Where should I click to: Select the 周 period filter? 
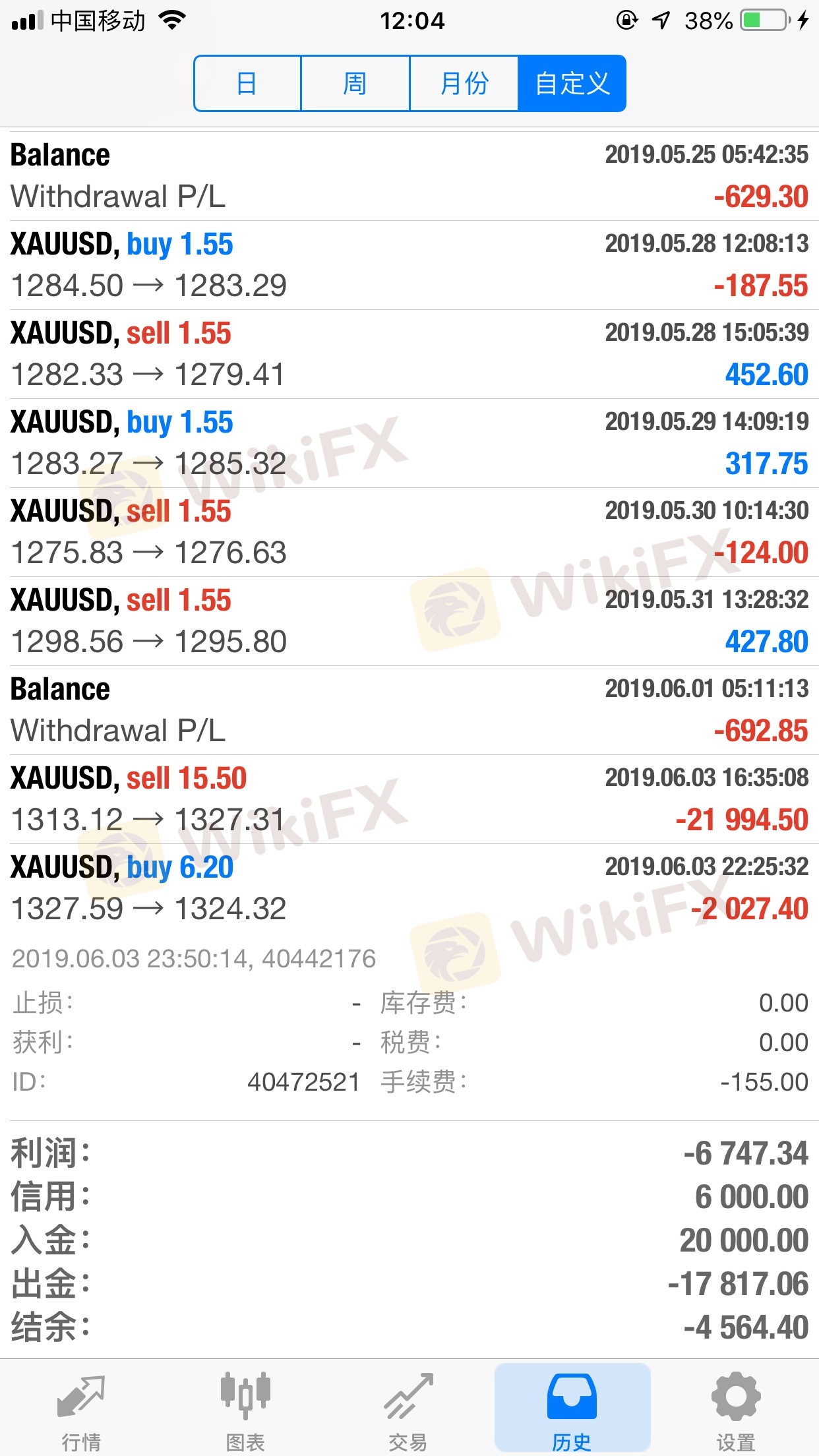[355, 84]
